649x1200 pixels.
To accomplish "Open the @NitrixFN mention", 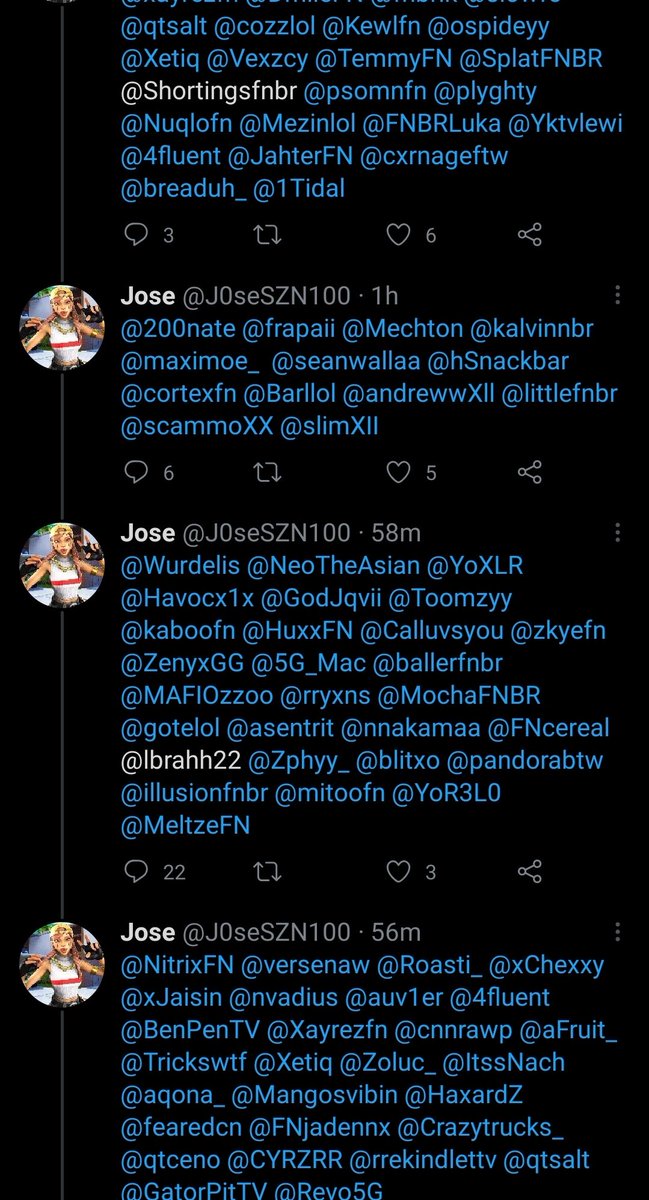I will click(x=176, y=965).
